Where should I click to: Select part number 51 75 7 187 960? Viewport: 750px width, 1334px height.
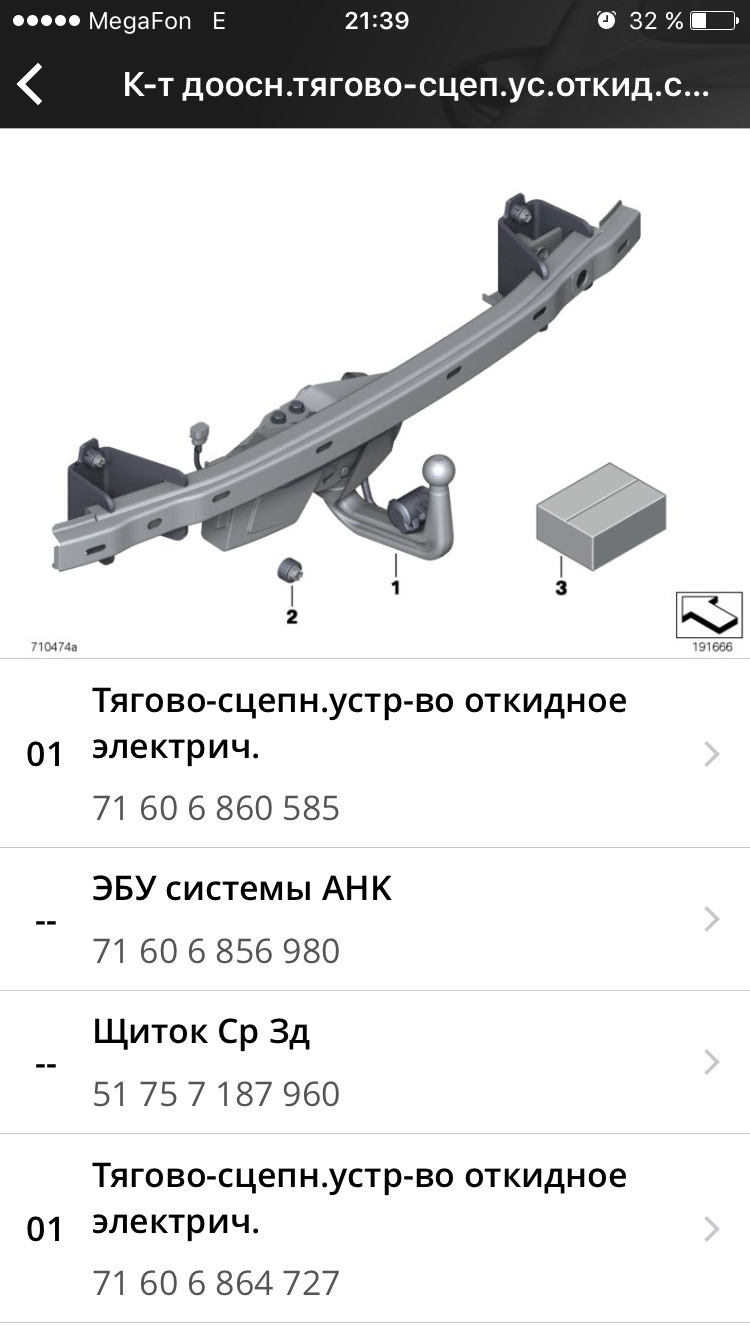216,1094
